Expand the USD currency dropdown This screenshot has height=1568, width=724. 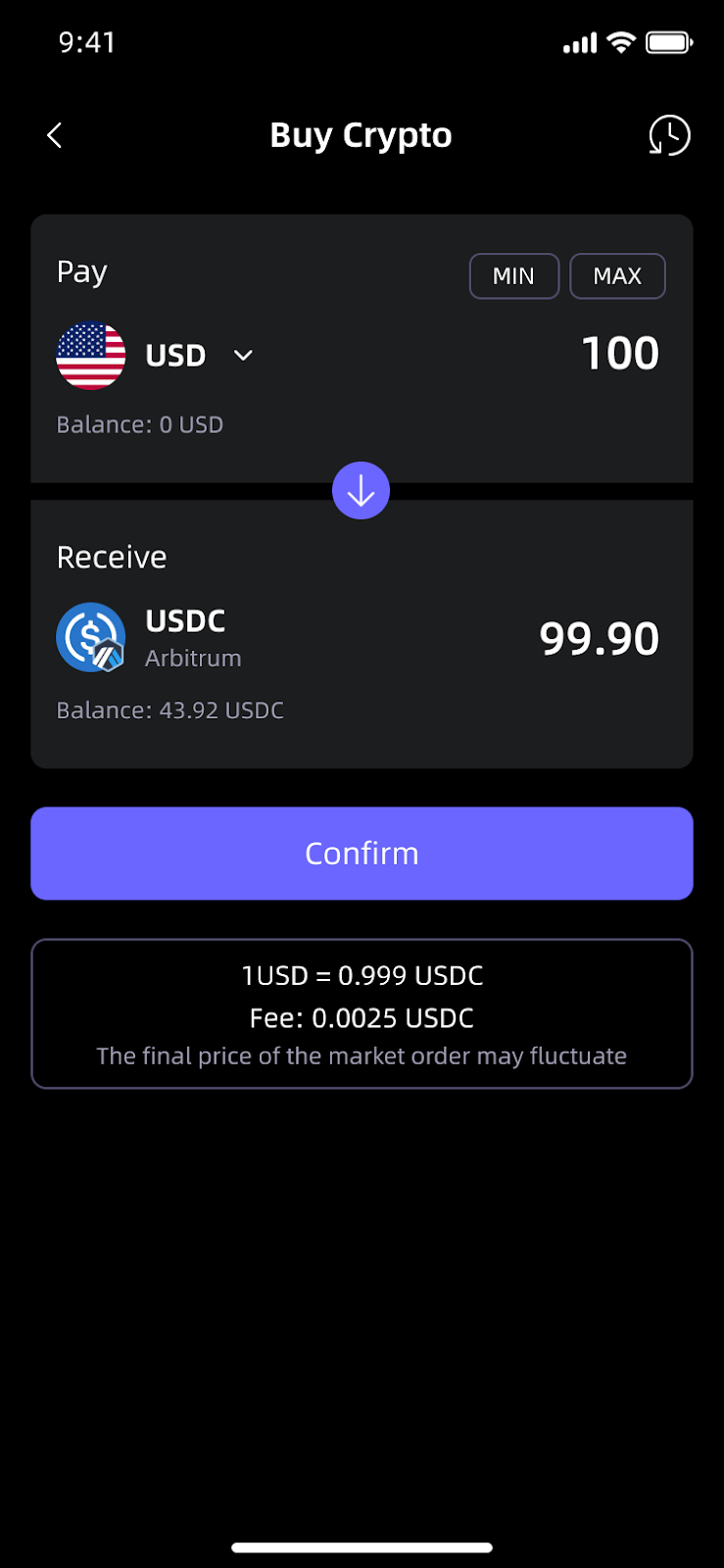tap(242, 355)
